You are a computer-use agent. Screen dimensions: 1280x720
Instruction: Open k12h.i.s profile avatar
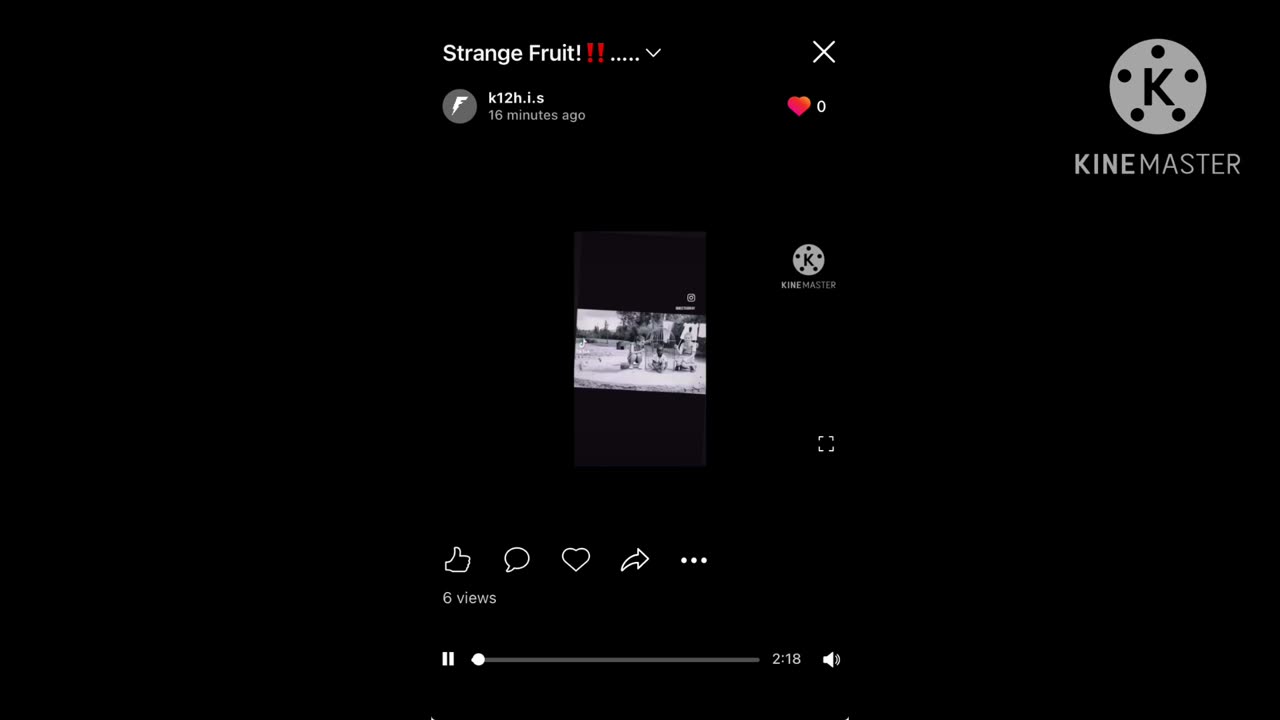[460, 106]
